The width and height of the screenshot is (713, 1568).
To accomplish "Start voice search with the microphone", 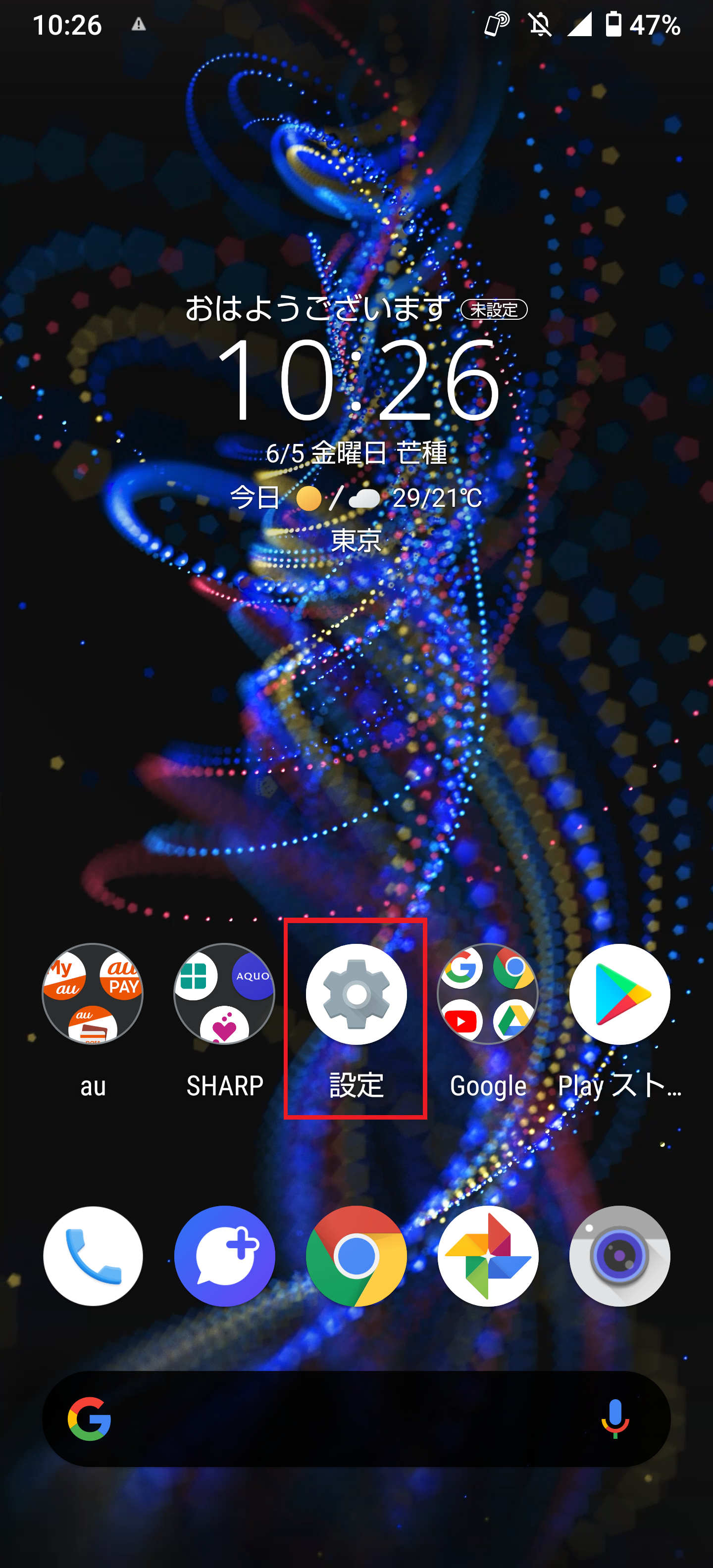I will [615, 1419].
